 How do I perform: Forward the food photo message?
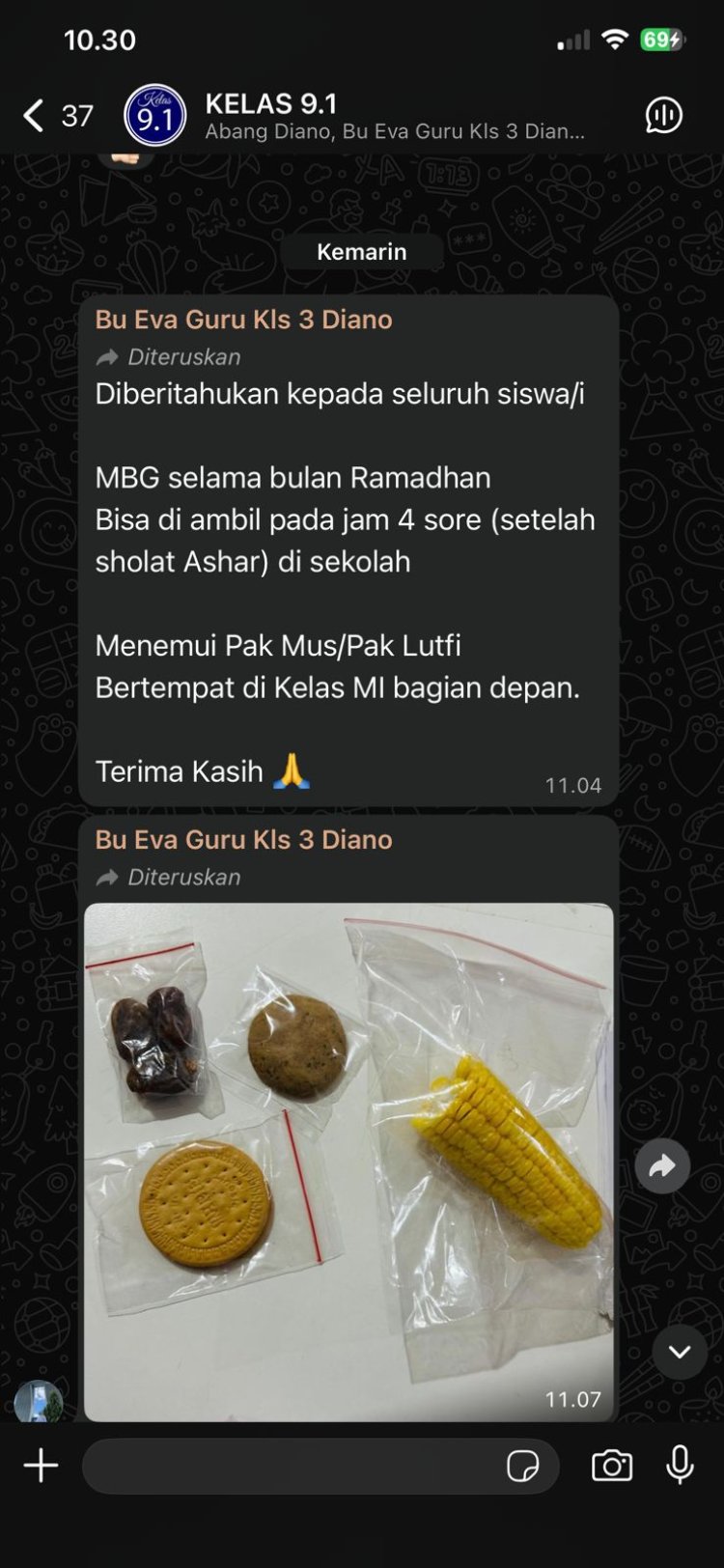pyautogui.click(x=662, y=1166)
